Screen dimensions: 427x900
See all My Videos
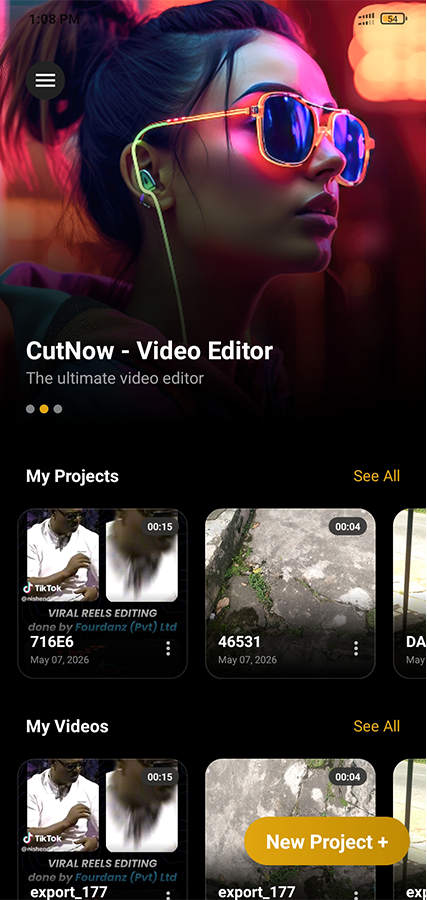[x=376, y=726]
